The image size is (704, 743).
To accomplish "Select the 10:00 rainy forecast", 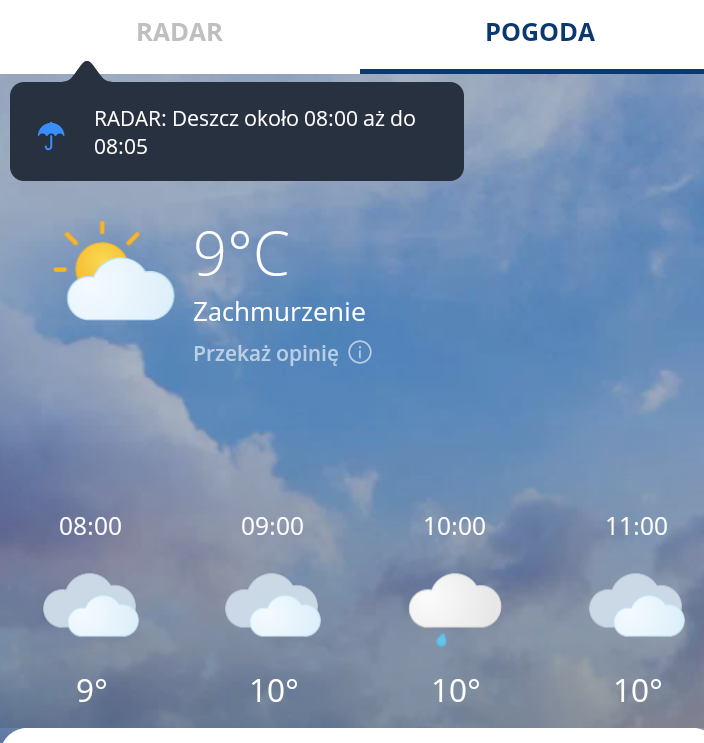I will coord(455,605).
